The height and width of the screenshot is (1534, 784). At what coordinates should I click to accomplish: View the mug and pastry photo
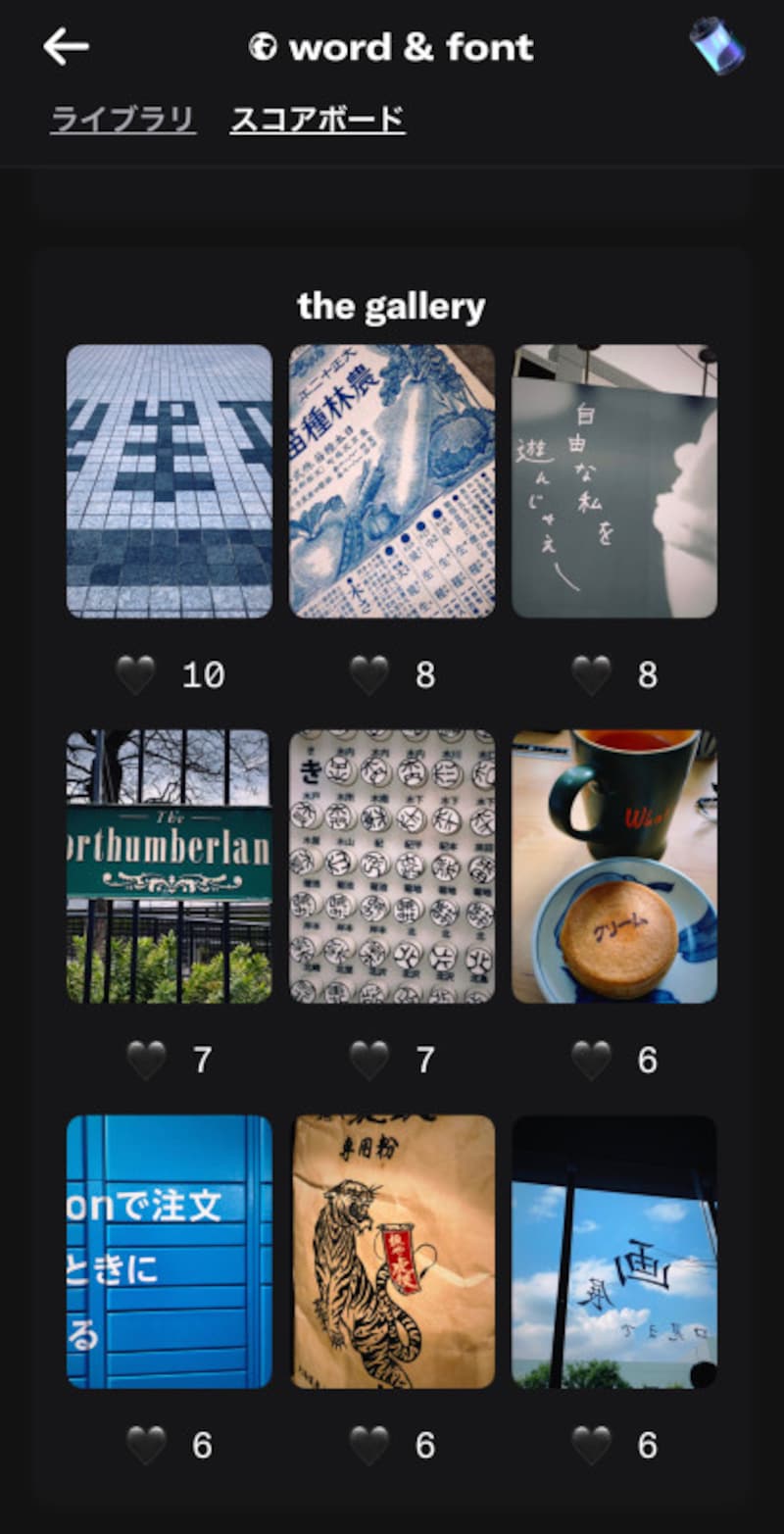(614, 866)
